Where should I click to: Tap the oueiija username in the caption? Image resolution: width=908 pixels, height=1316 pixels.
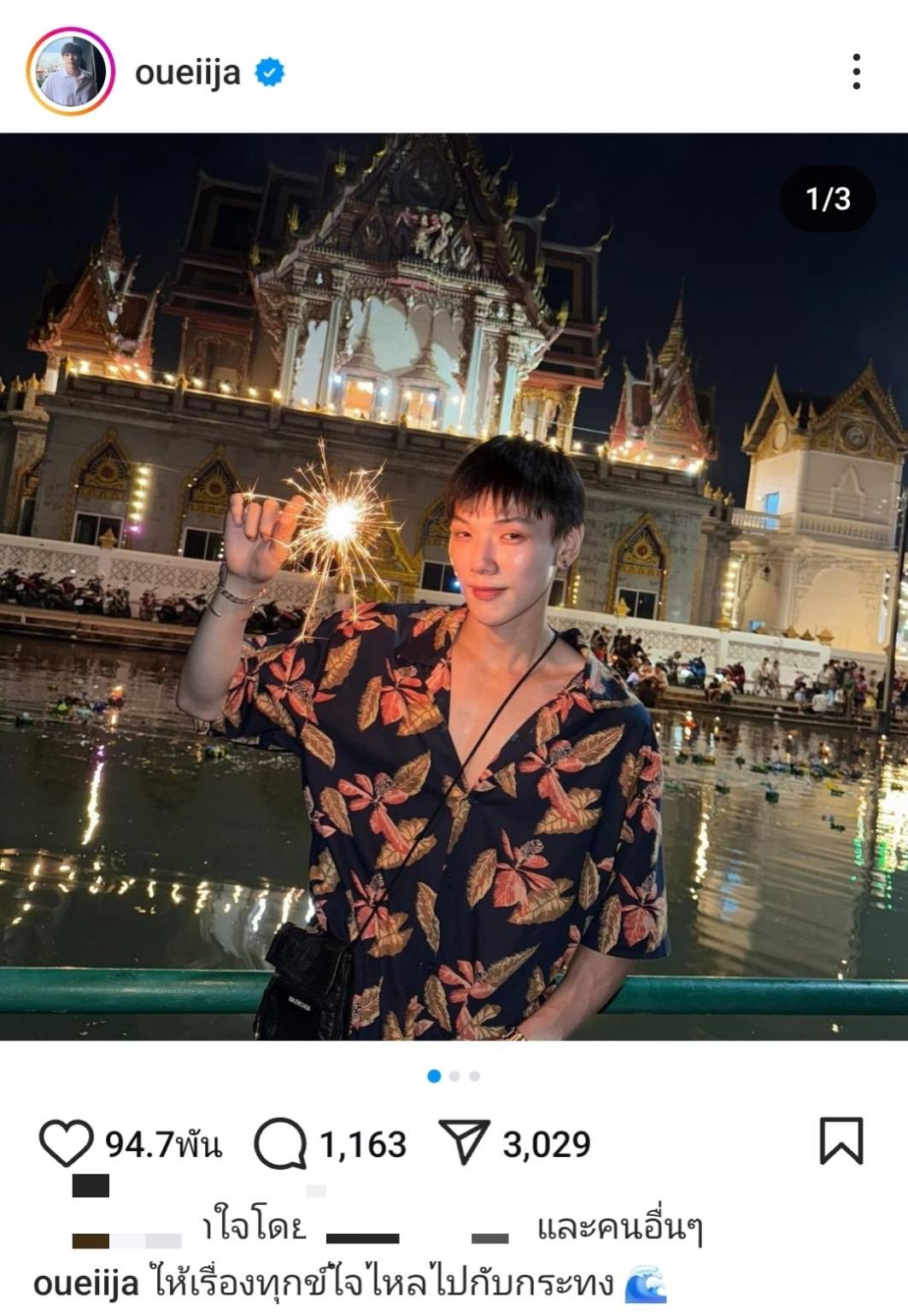pos(85,1283)
